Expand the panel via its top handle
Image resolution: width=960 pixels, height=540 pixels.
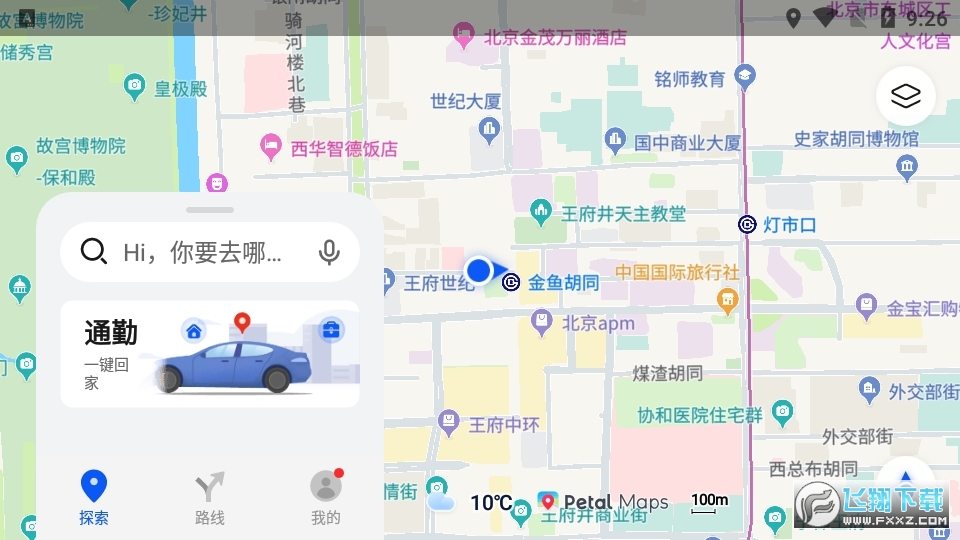click(210, 210)
